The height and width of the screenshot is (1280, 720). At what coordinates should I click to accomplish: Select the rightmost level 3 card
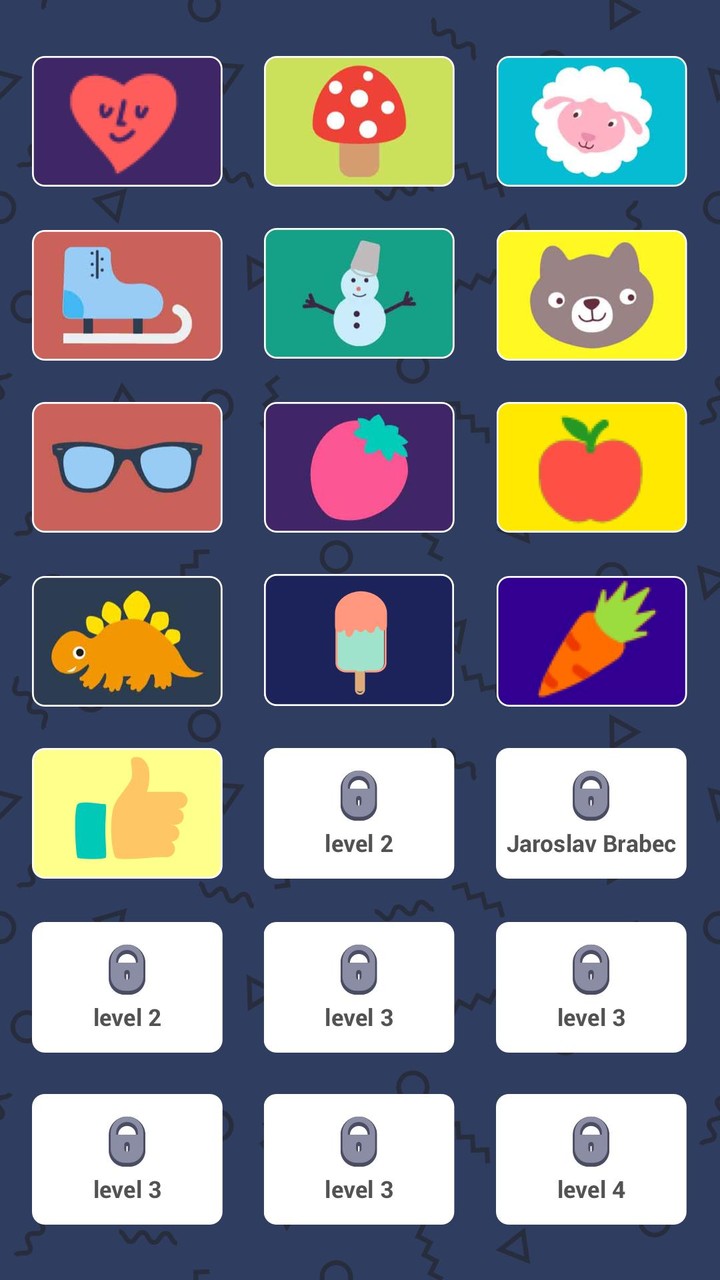click(591, 986)
